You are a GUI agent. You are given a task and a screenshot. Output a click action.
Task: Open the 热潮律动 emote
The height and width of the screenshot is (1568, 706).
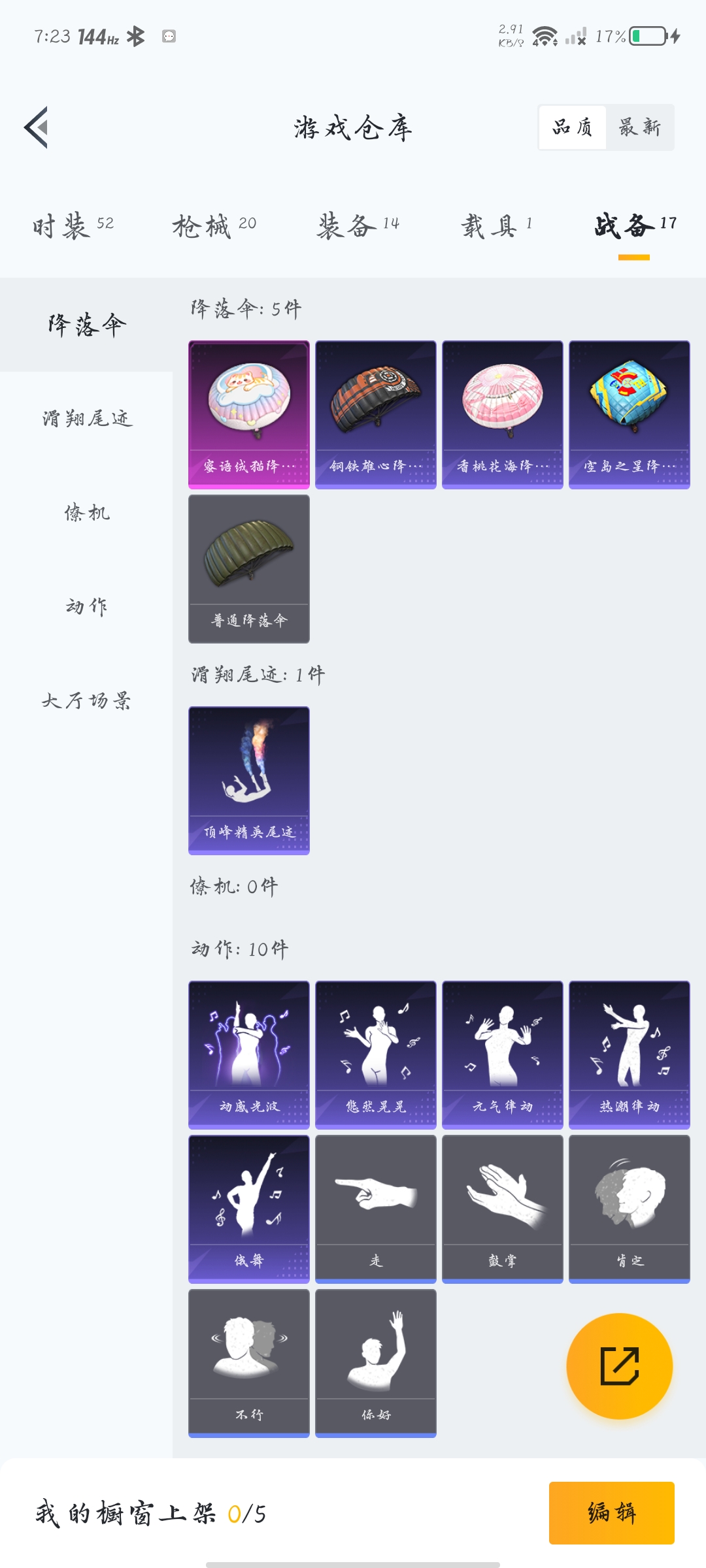coord(630,1054)
